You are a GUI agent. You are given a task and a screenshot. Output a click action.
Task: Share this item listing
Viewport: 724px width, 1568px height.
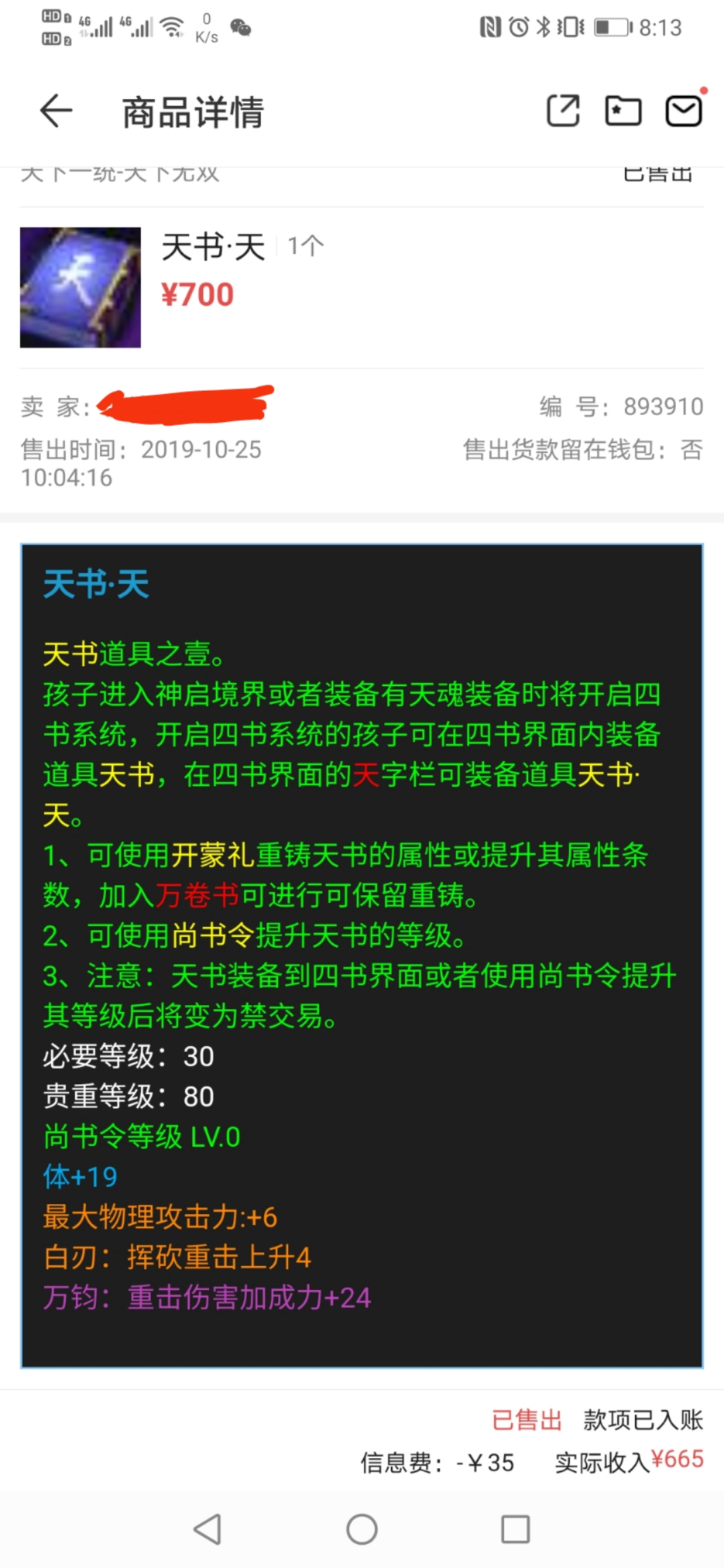click(x=563, y=111)
